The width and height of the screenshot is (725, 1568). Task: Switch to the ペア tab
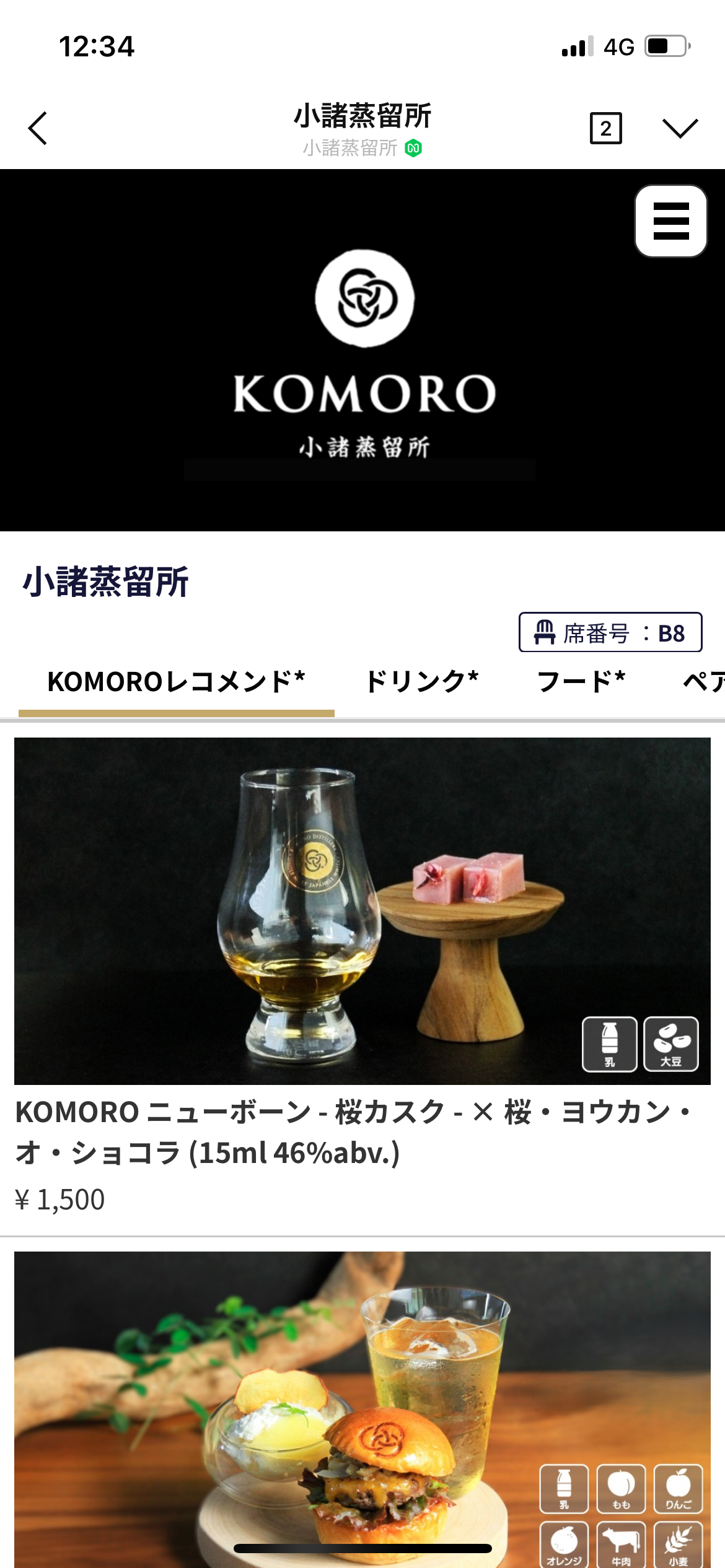[703, 682]
